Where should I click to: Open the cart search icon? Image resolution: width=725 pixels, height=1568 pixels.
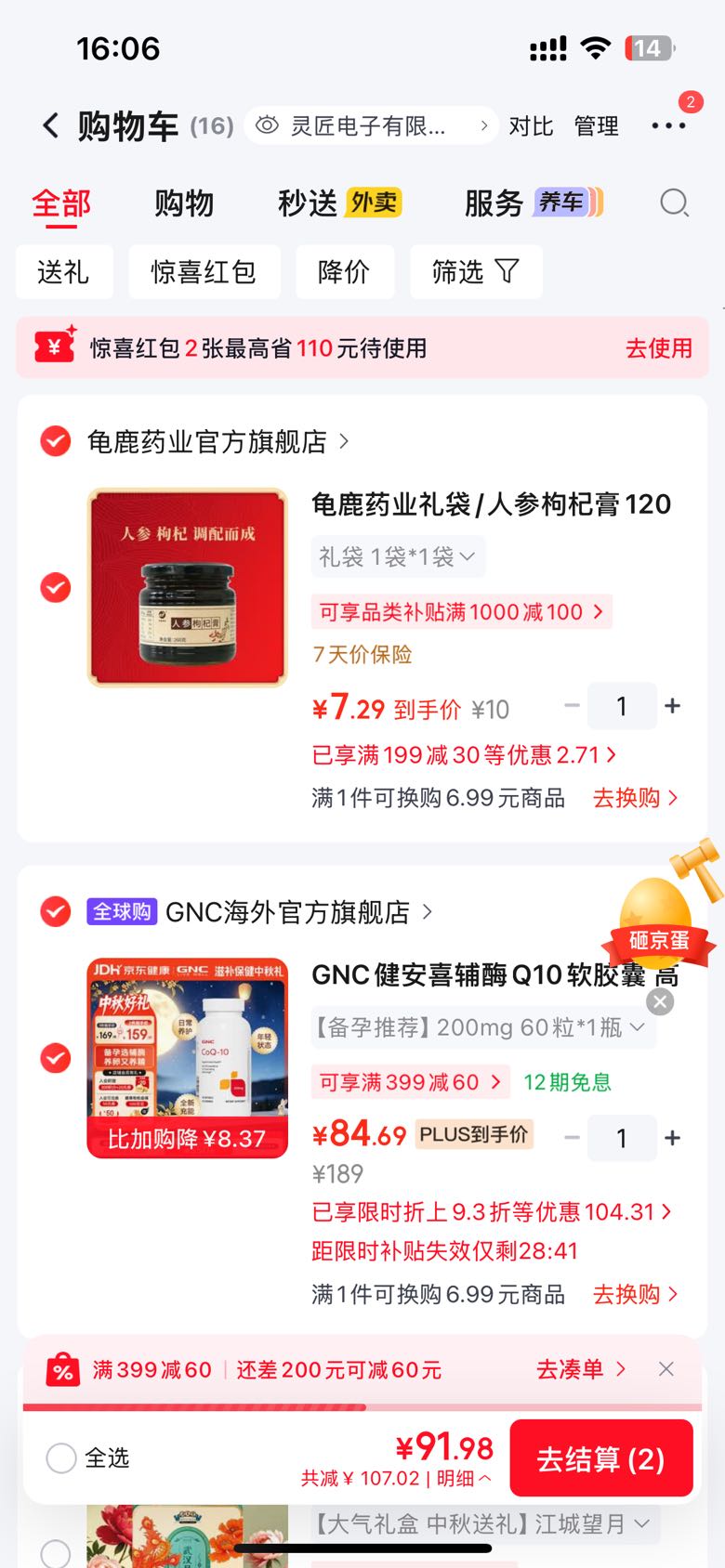[674, 203]
